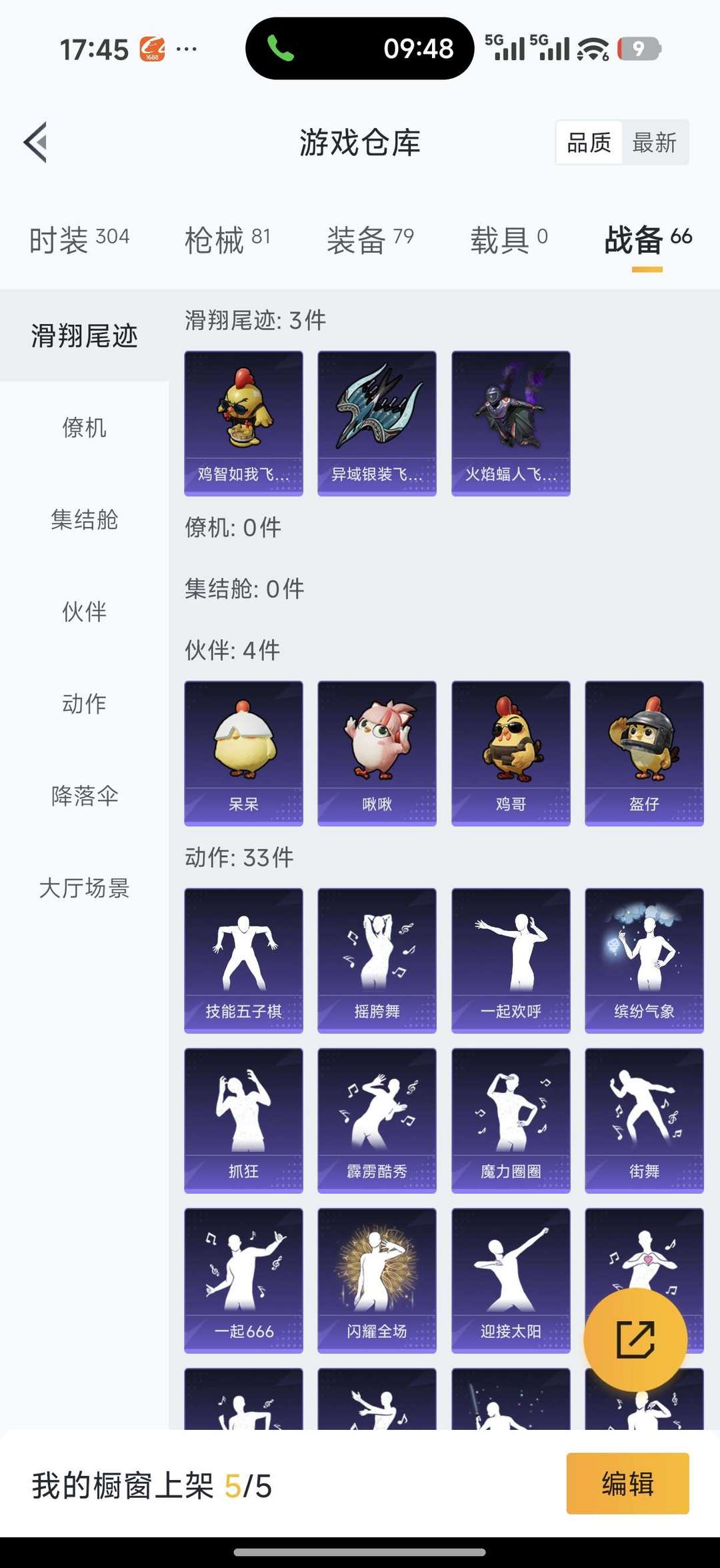Image resolution: width=720 pixels, height=1568 pixels.
Task: Open the 盔仔 helmet chick companion
Action: 643,752
